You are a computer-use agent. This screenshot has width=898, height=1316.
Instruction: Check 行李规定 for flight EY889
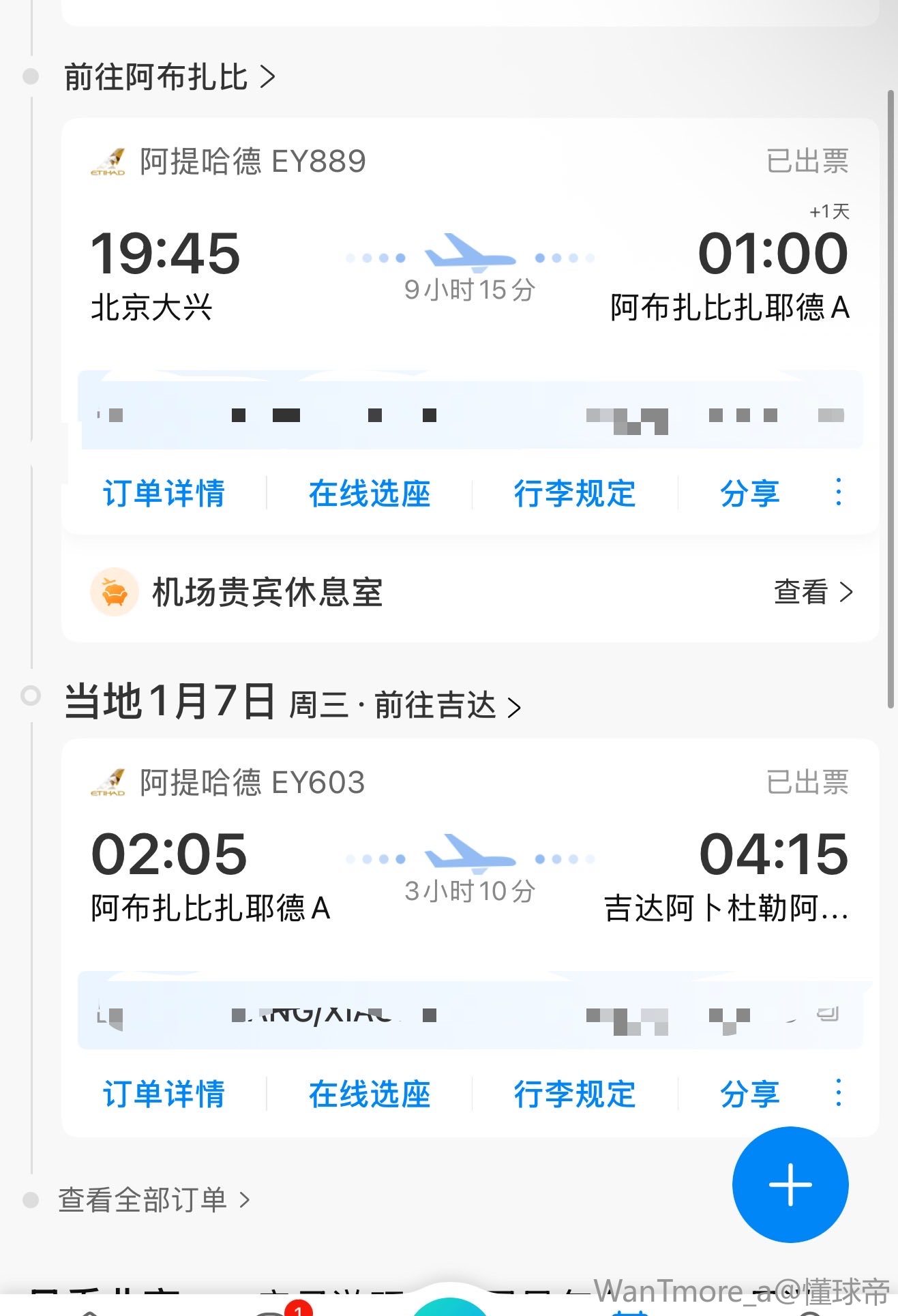click(575, 493)
